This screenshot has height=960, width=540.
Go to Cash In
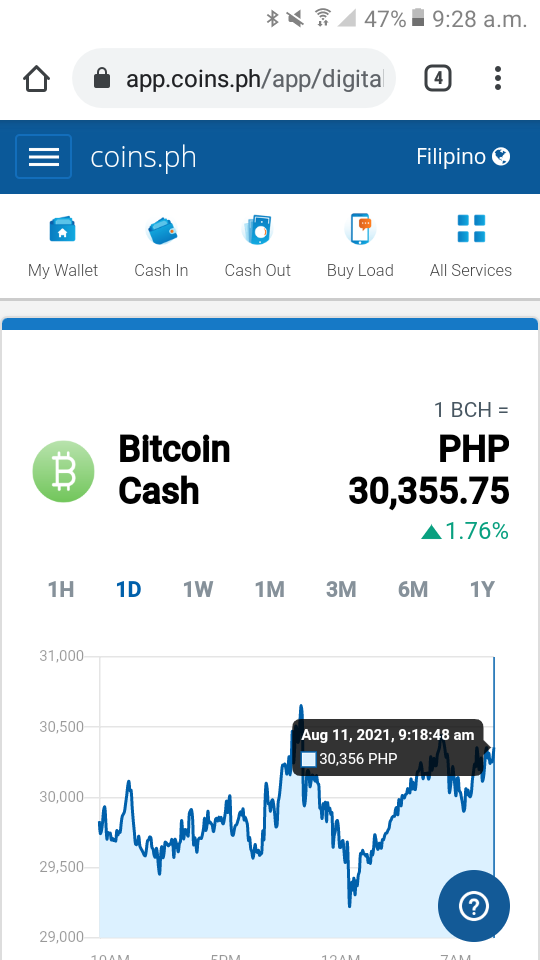tap(161, 246)
